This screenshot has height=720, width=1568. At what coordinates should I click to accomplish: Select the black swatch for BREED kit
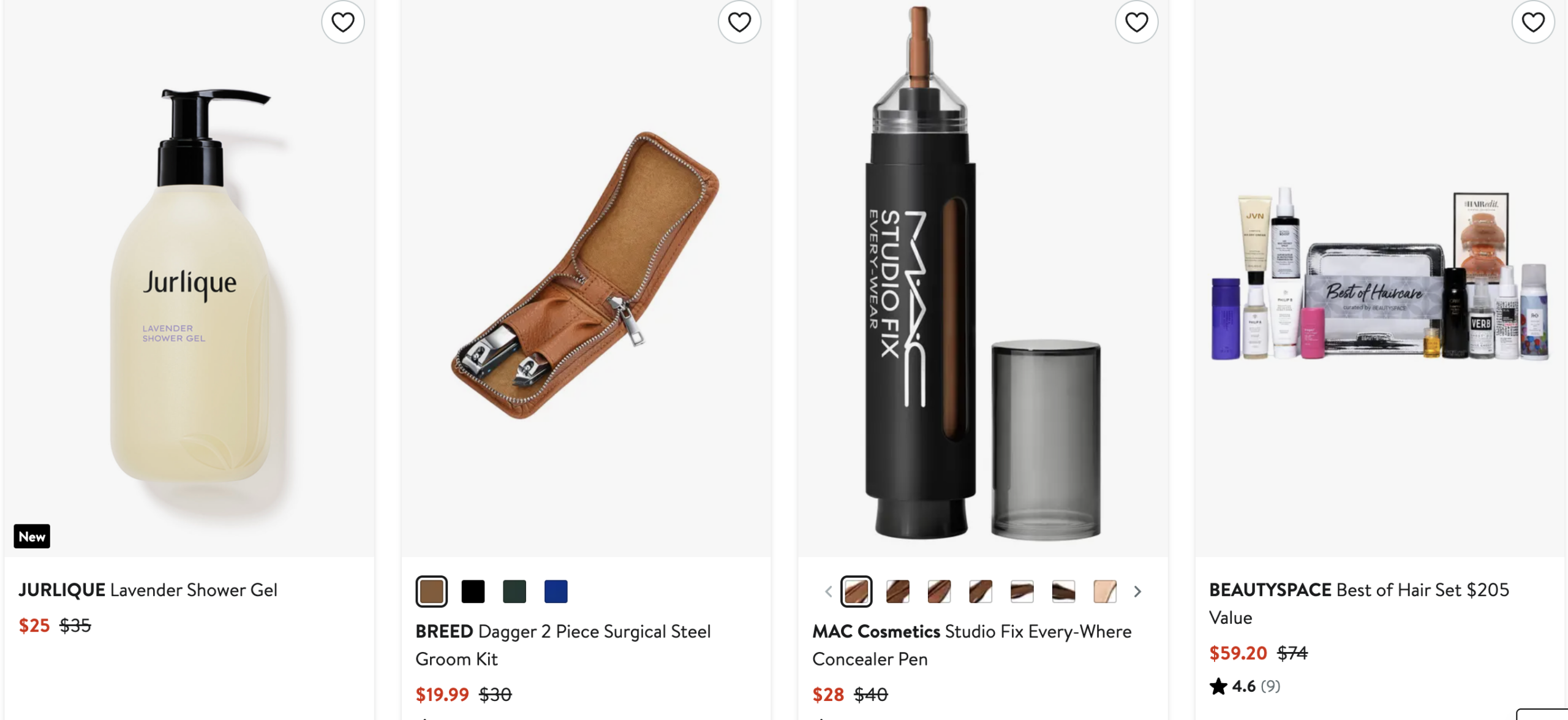click(473, 591)
